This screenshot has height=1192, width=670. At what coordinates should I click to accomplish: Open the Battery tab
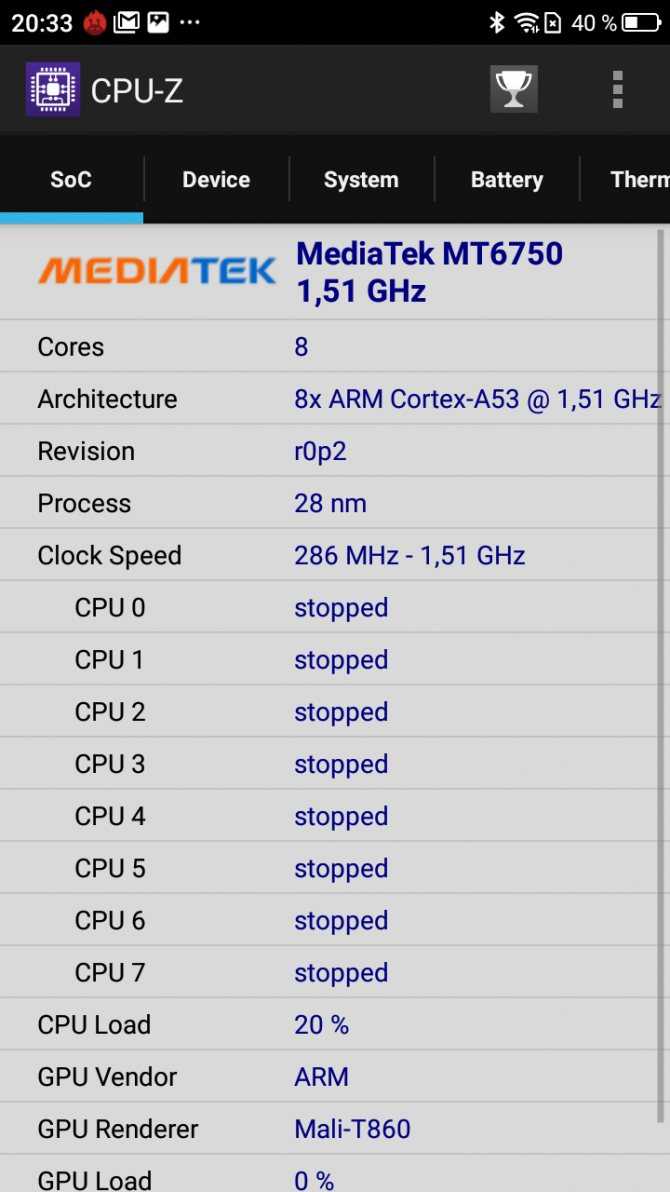click(506, 180)
